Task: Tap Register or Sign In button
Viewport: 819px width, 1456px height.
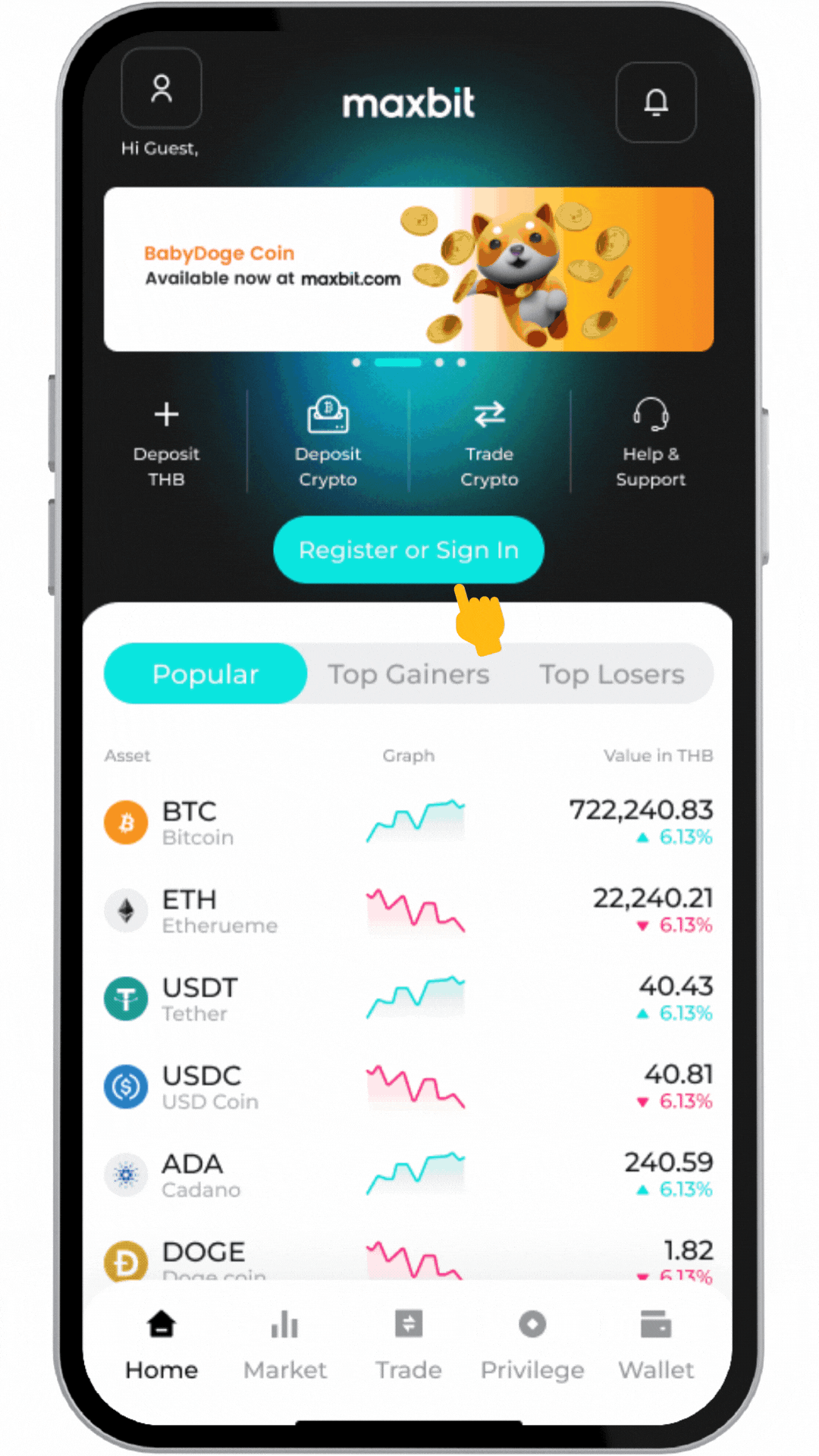Action: point(409,550)
